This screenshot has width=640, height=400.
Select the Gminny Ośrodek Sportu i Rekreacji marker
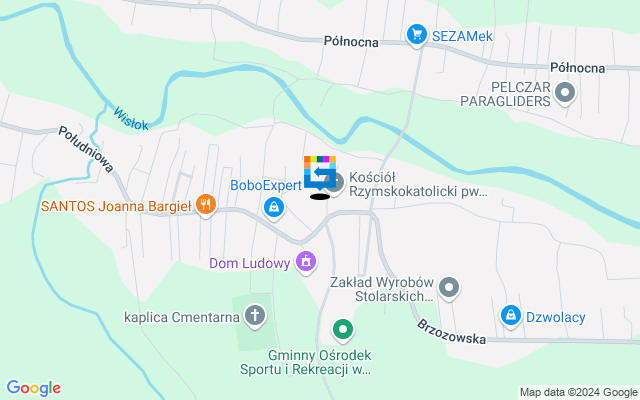click(343, 328)
